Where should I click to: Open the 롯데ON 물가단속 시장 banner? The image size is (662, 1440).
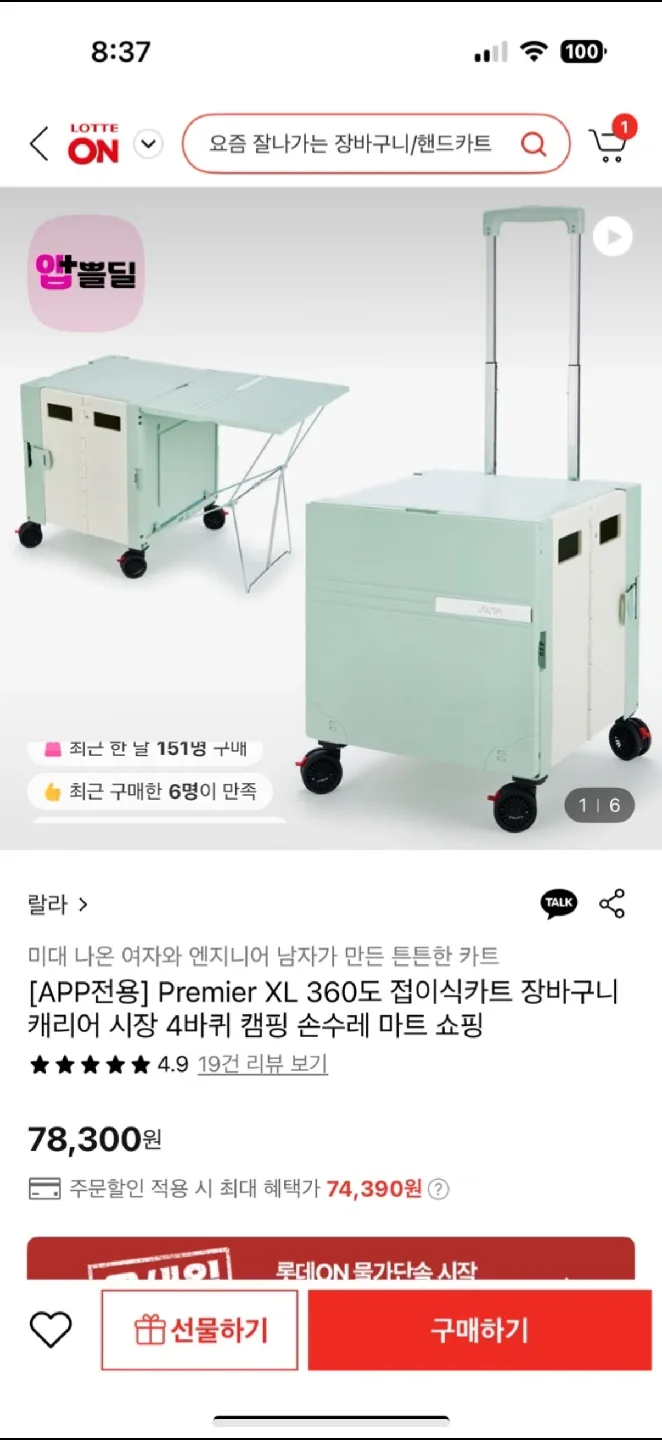[331, 1261]
